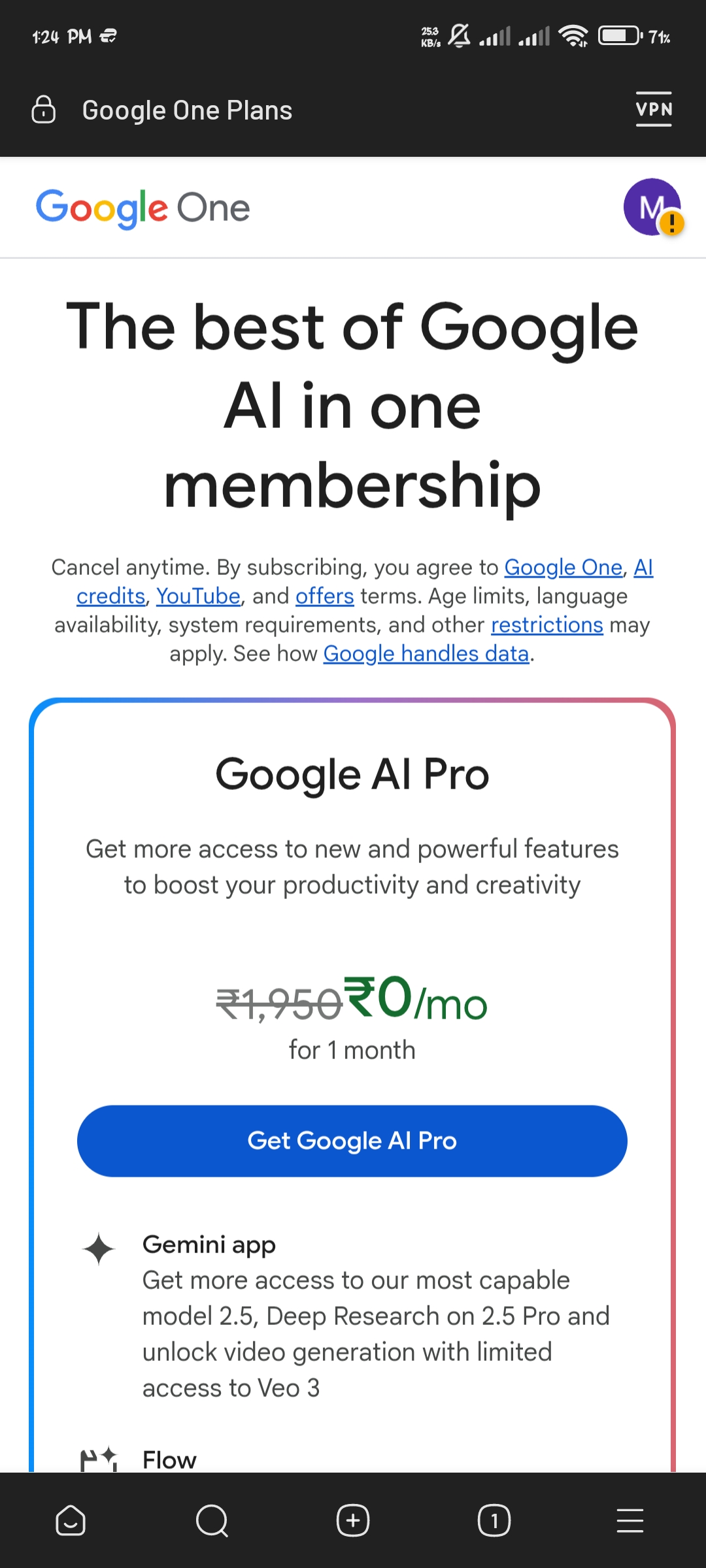The width and height of the screenshot is (706, 1568).
Task: Tap the VPN icon in address bar
Action: click(654, 109)
